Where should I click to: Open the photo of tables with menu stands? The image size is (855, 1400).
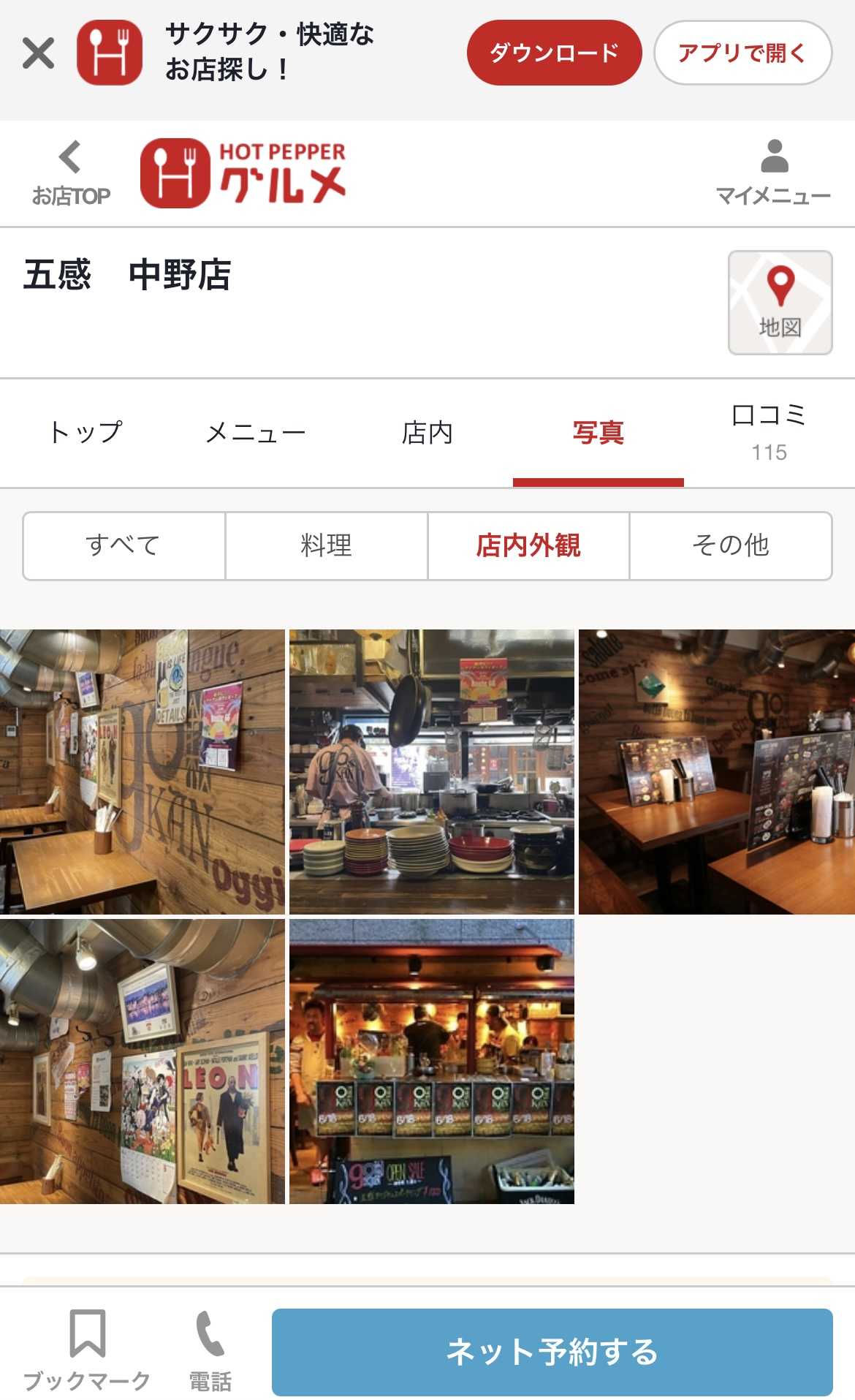[x=716, y=771]
